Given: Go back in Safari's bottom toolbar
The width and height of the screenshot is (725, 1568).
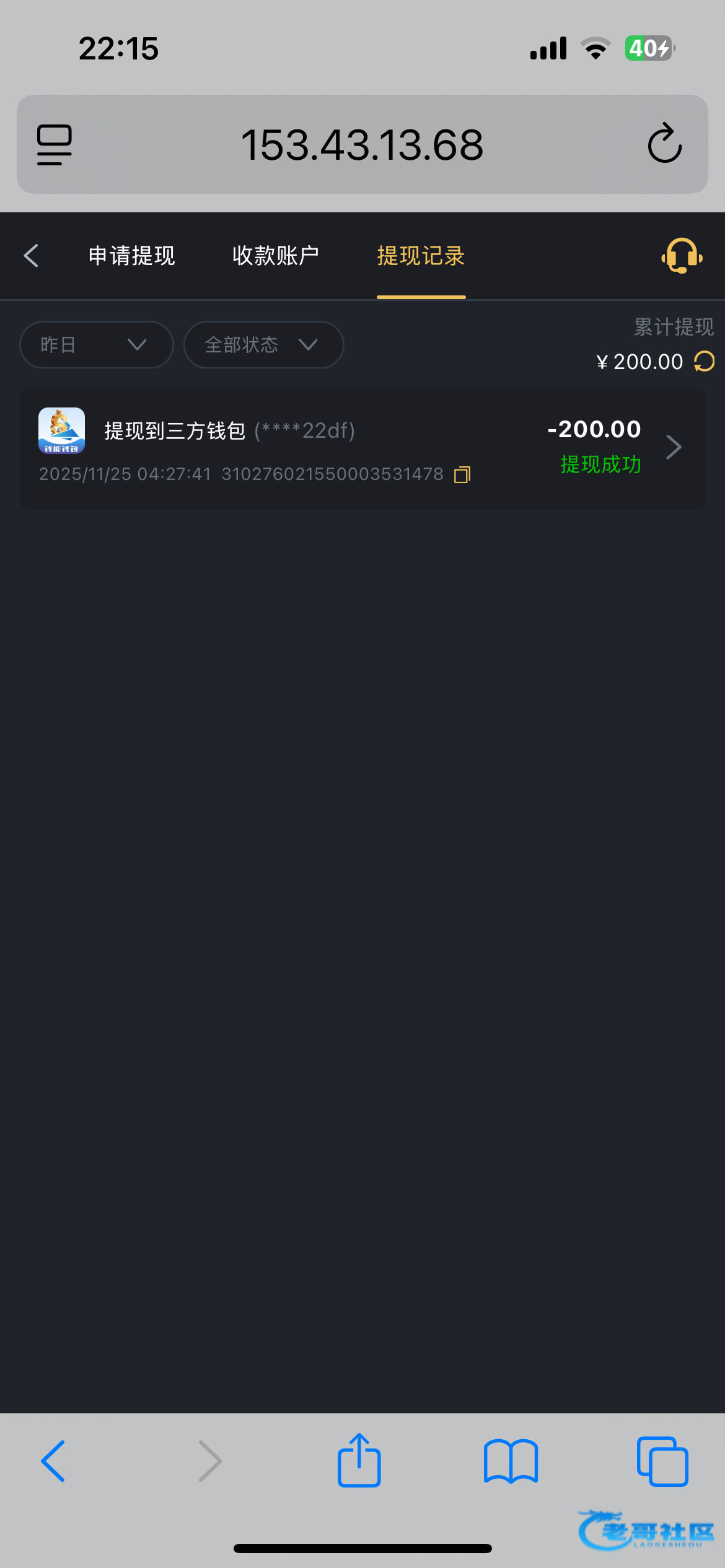Looking at the screenshot, I should tap(53, 1461).
